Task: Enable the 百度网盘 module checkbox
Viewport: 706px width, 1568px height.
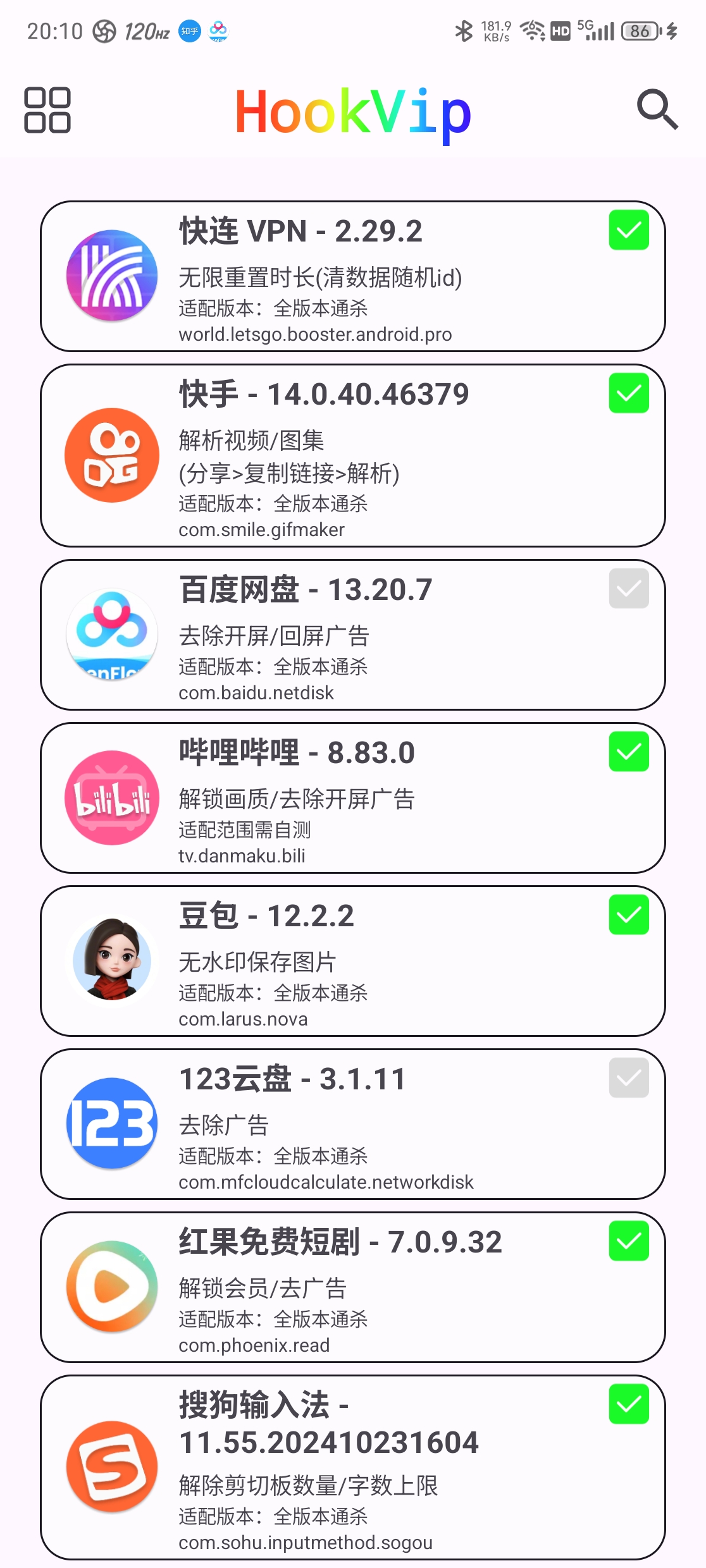Action: point(628,589)
